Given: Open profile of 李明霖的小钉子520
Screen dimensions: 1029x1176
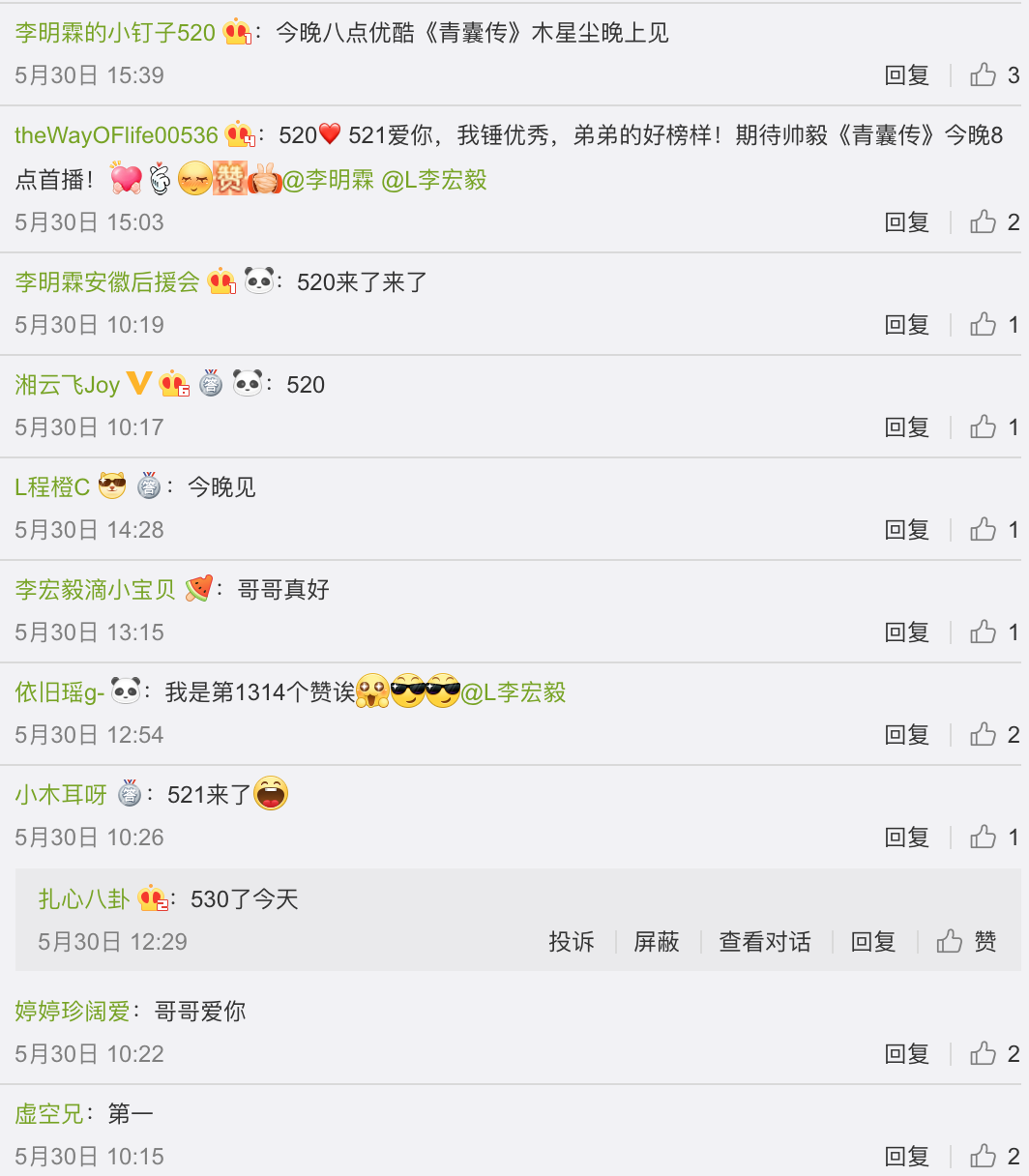Looking at the screenshot, I should [115, 33].
